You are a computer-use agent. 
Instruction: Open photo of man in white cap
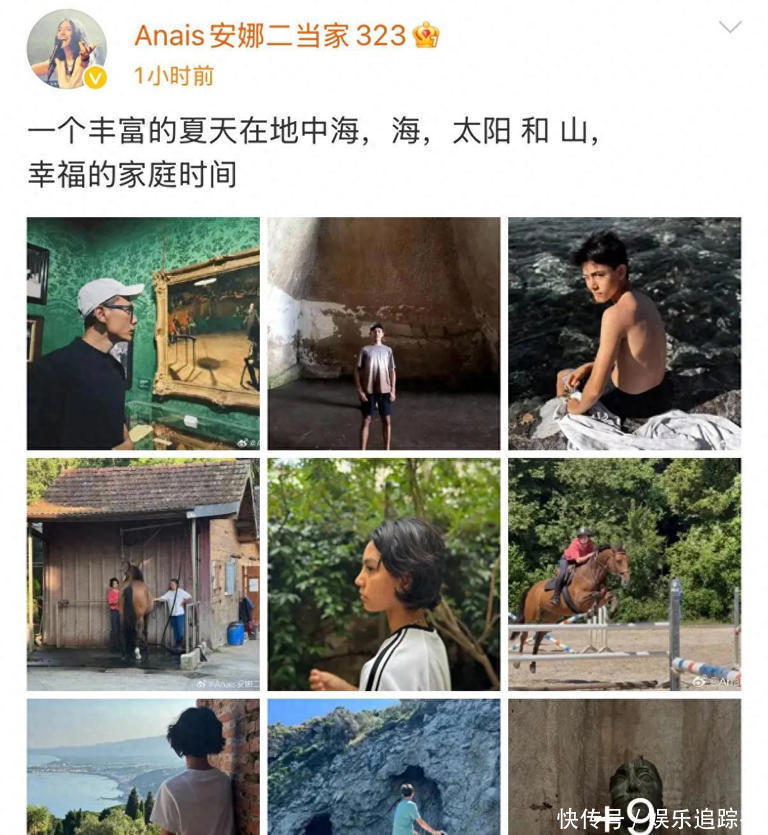click(x=143, y=334)
